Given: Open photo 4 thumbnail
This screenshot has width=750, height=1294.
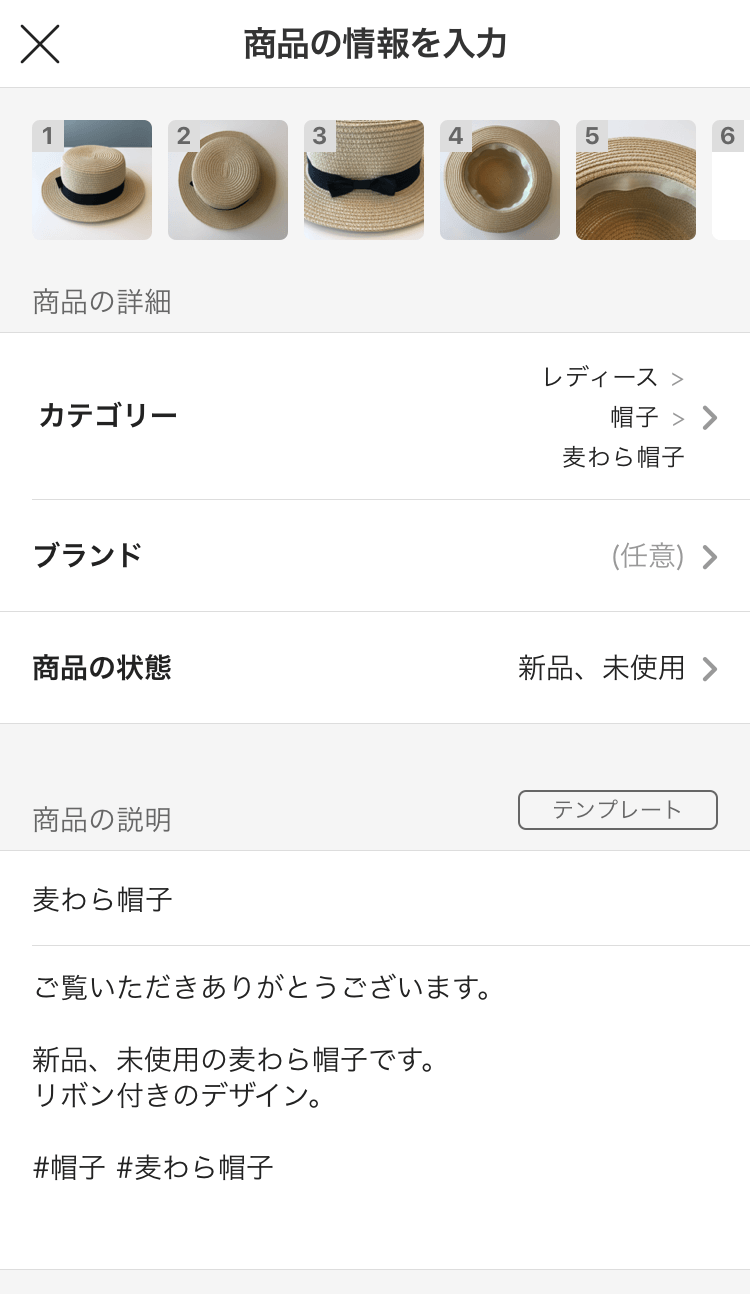Looking at the screenshot, I should coord(500,180).
